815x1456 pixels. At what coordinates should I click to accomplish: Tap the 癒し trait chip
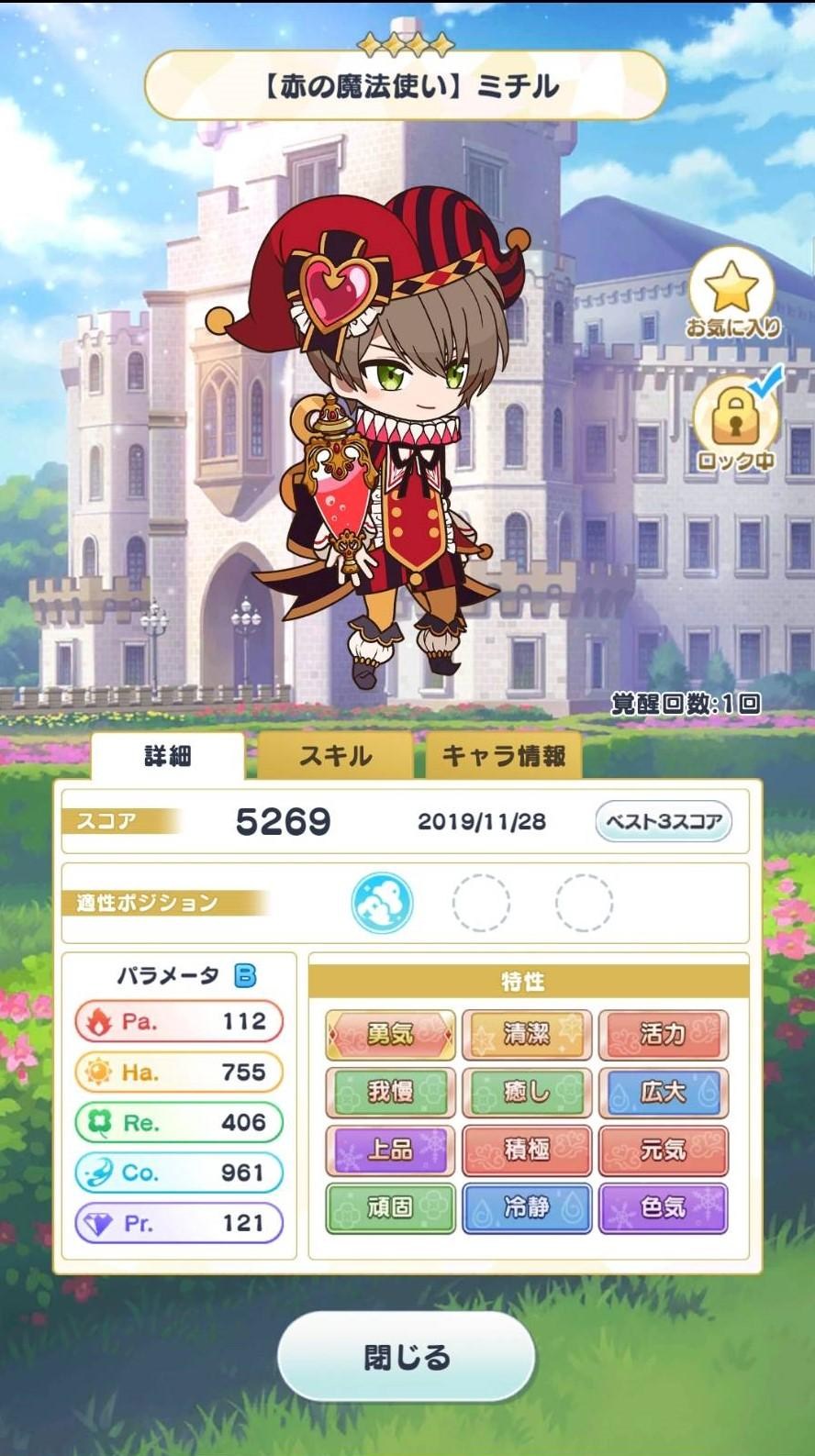pyautogui.click(x=527, y=1092)
